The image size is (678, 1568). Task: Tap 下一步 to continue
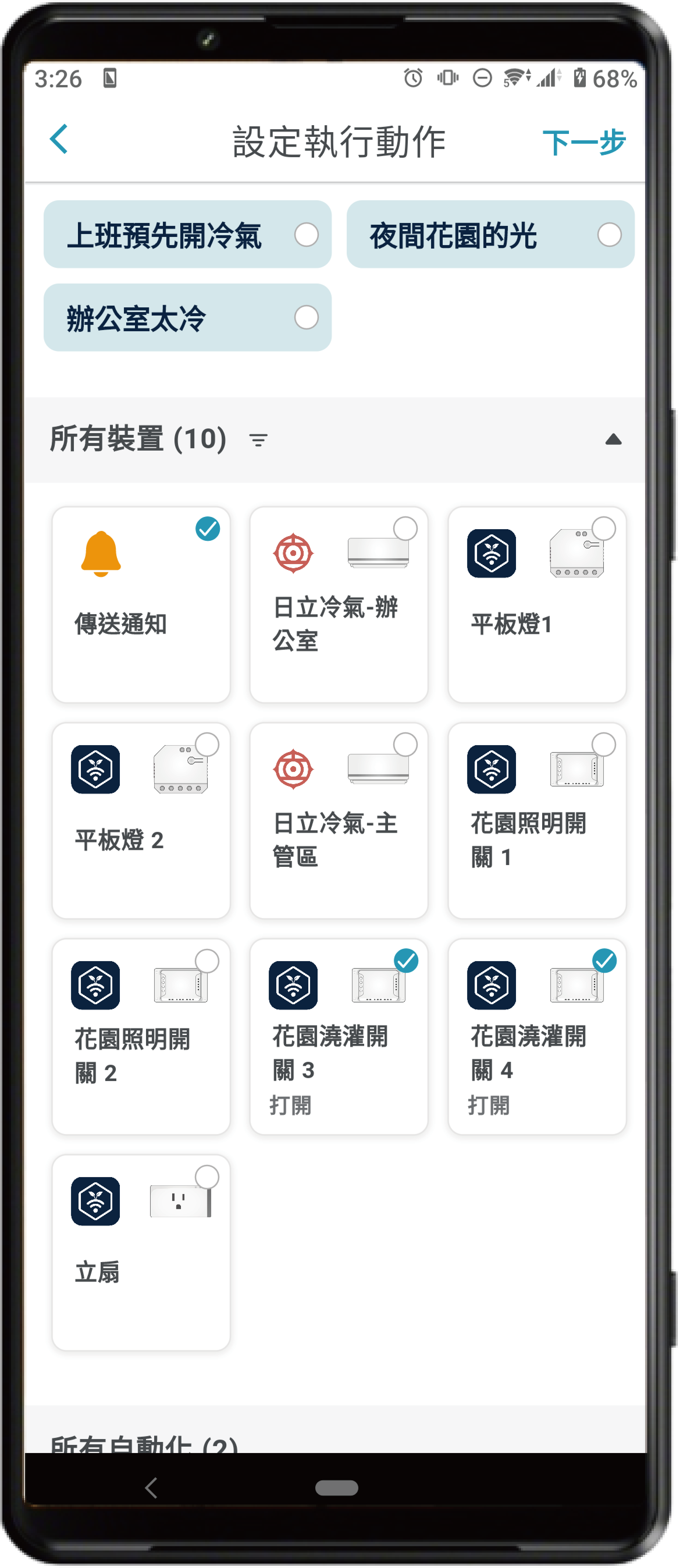pos(583,142)
